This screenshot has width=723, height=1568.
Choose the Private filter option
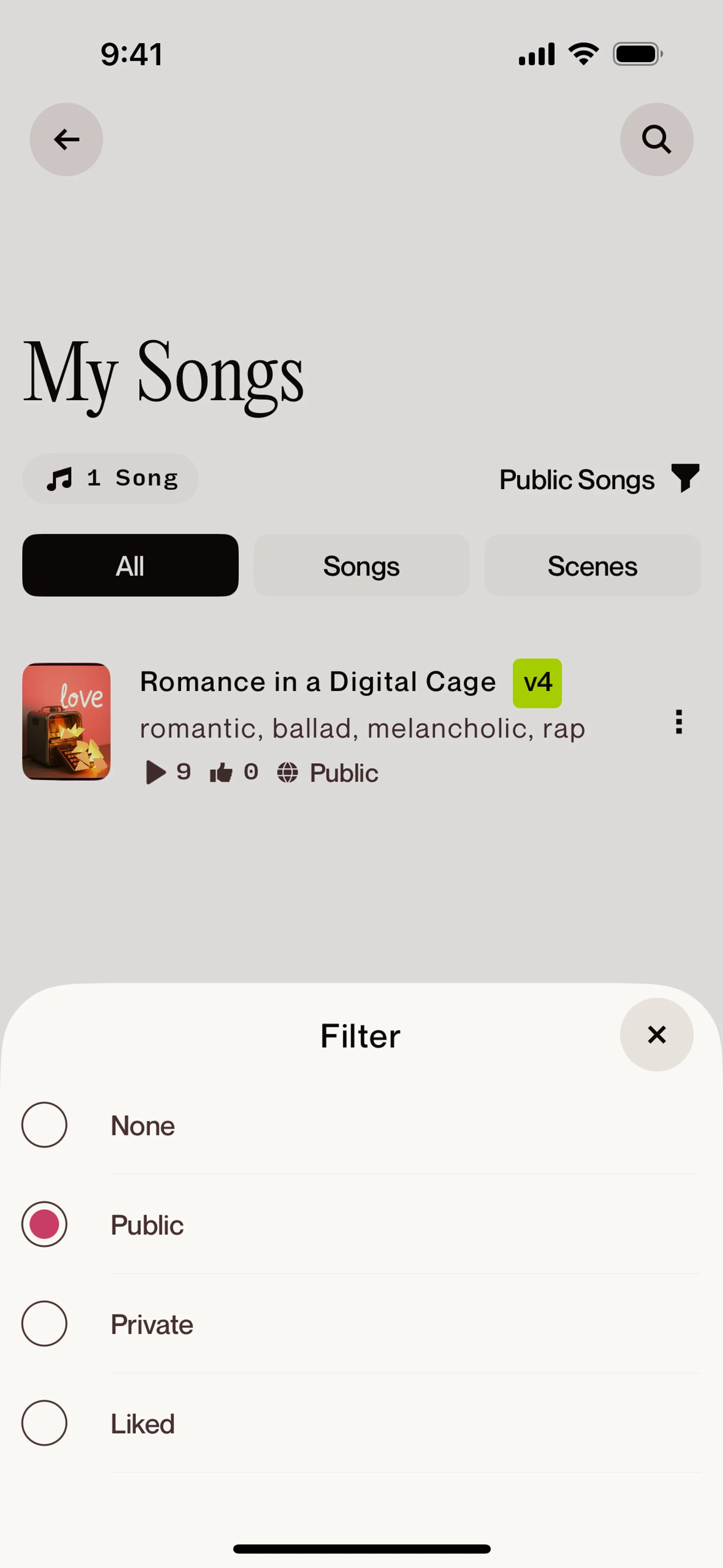click(44, 1323)
